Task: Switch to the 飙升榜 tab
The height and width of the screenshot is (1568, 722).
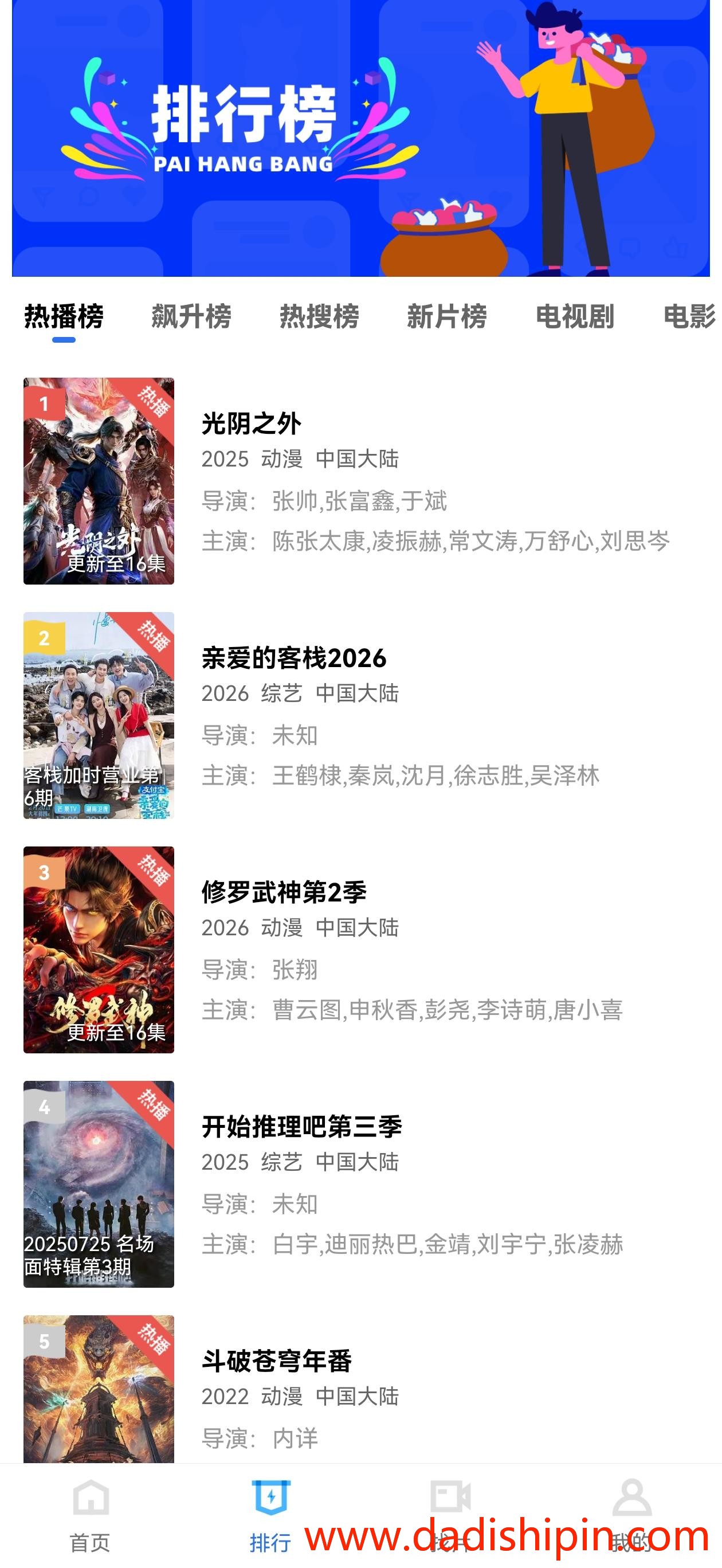Action: click(192, 316)
